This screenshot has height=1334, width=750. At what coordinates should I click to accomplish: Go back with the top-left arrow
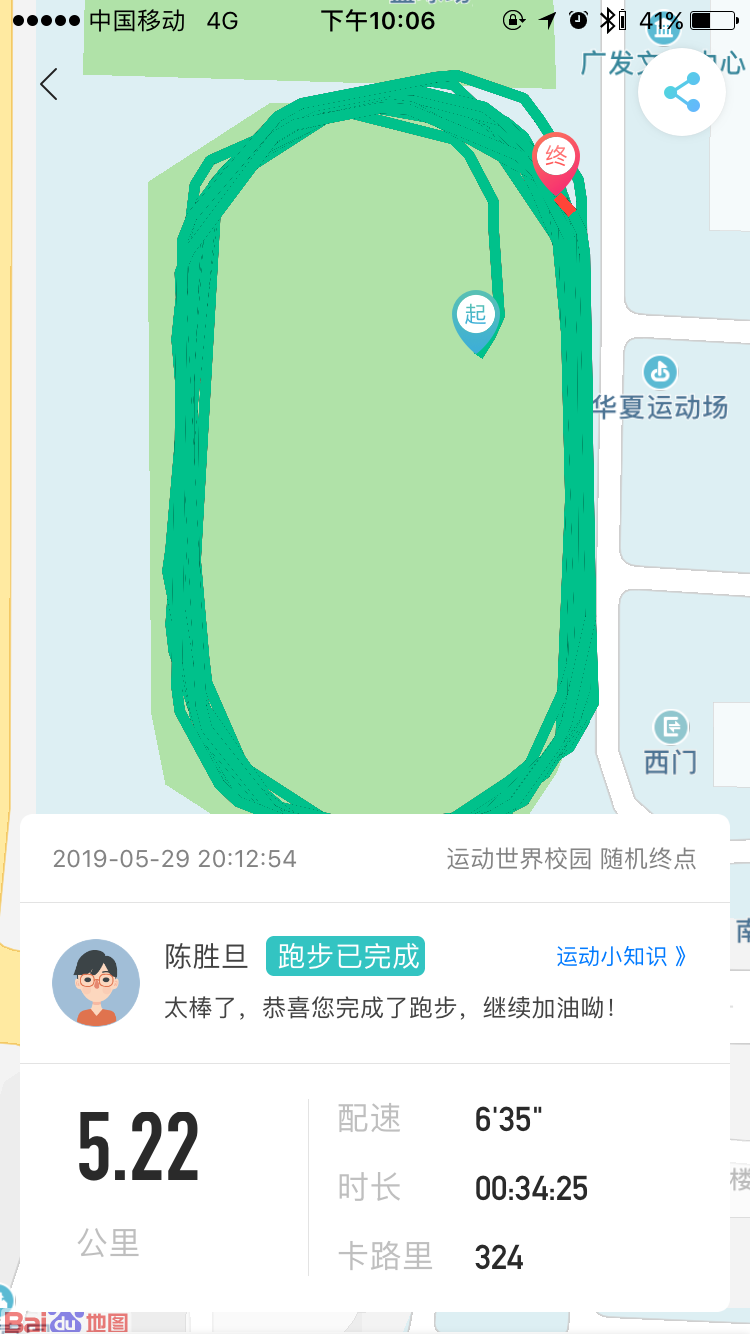48,84
